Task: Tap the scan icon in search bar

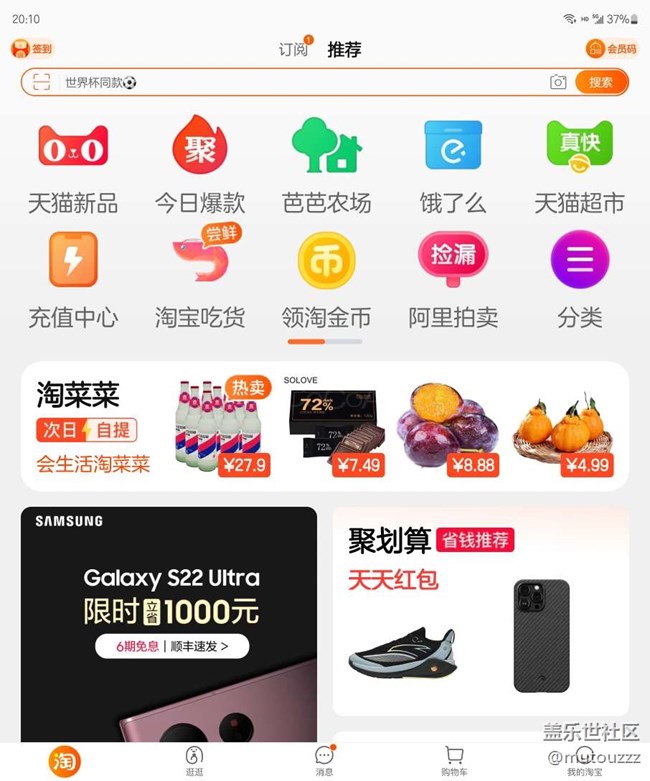Action: [x=41, y=83]
